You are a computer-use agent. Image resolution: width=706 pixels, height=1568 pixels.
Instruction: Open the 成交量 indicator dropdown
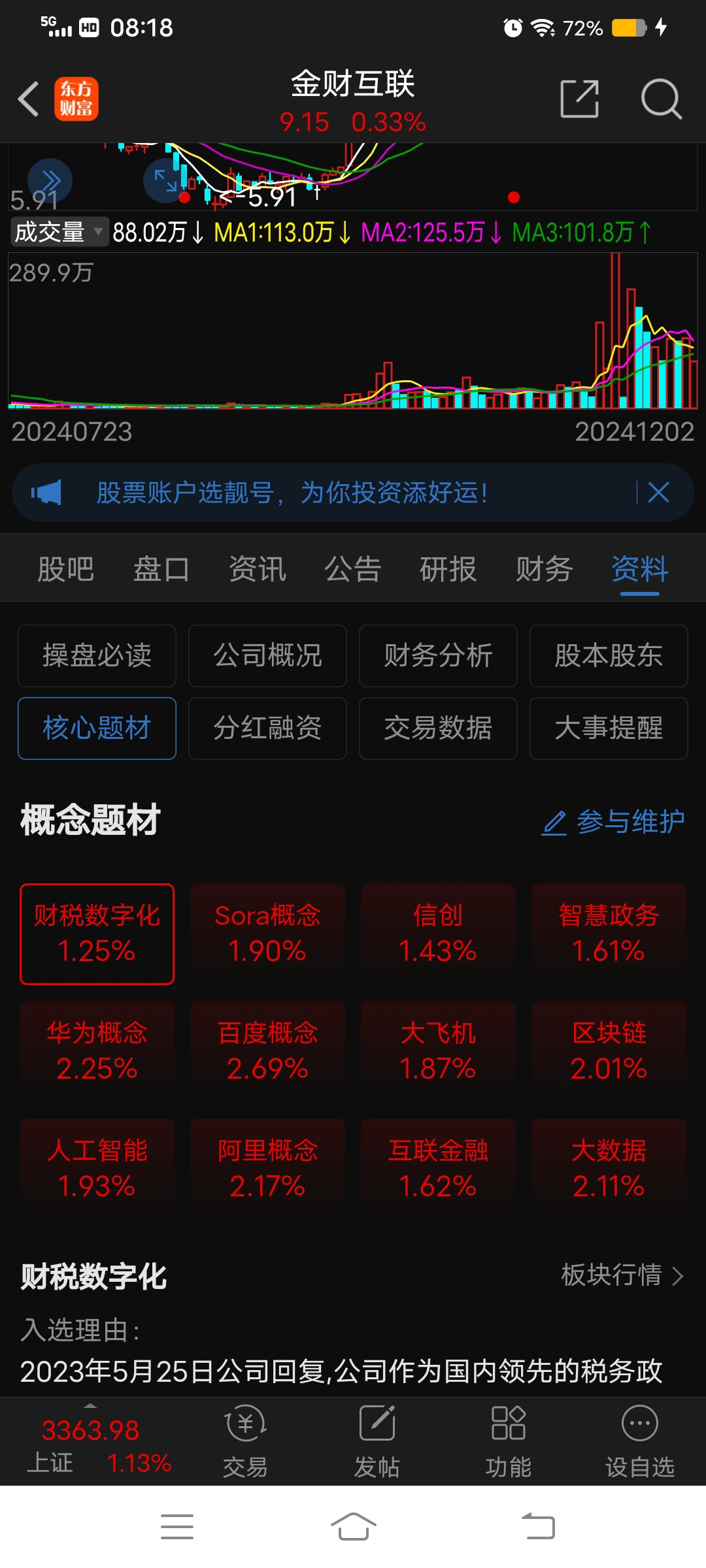pyautogui.click(x=59, y=232)
